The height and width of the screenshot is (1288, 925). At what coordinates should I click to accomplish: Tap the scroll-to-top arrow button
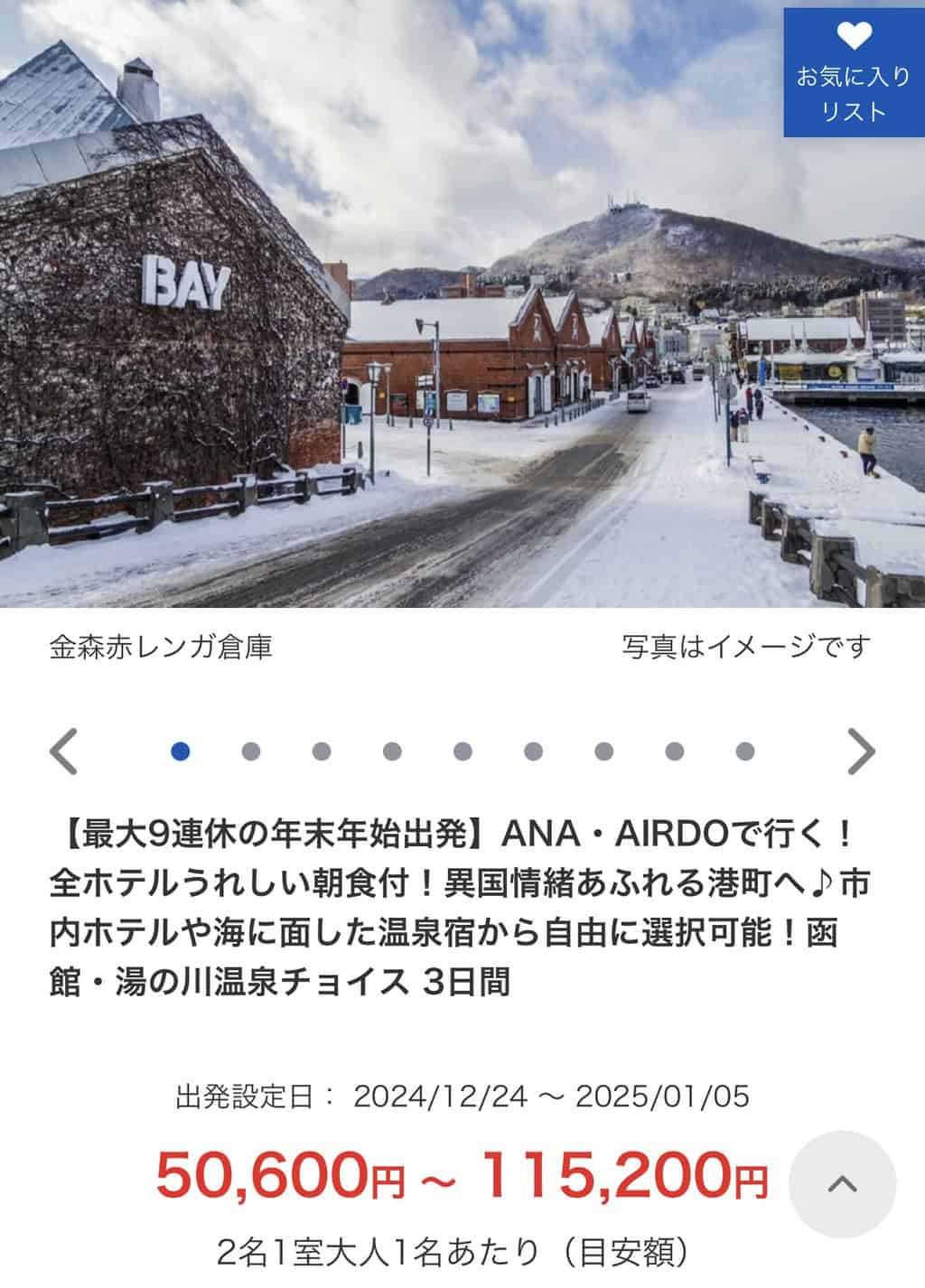click(x=842, y=1183)
